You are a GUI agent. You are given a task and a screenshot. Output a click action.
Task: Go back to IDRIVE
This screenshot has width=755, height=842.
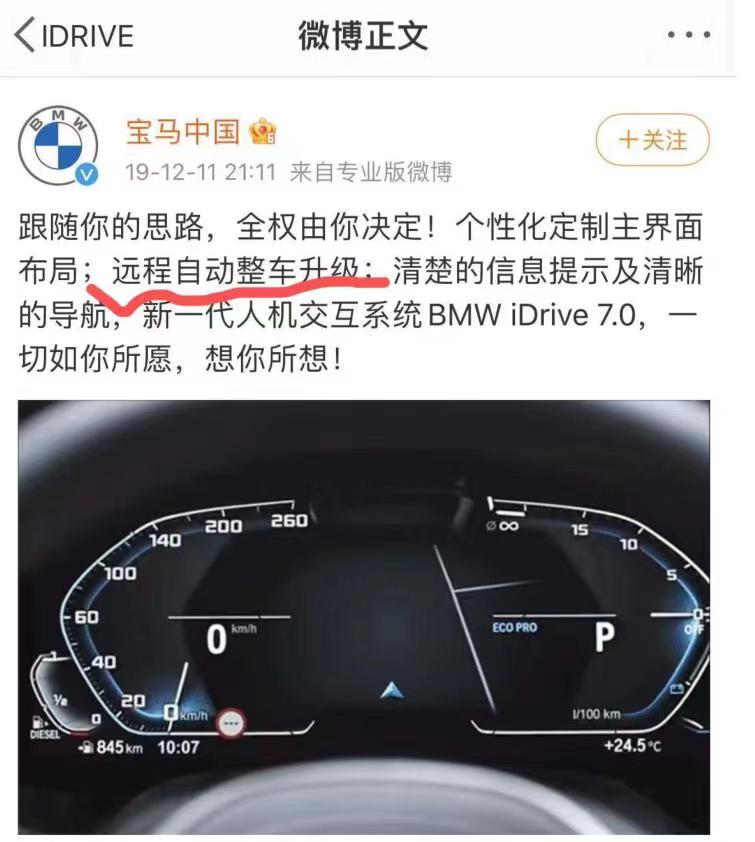pos(75,35)
